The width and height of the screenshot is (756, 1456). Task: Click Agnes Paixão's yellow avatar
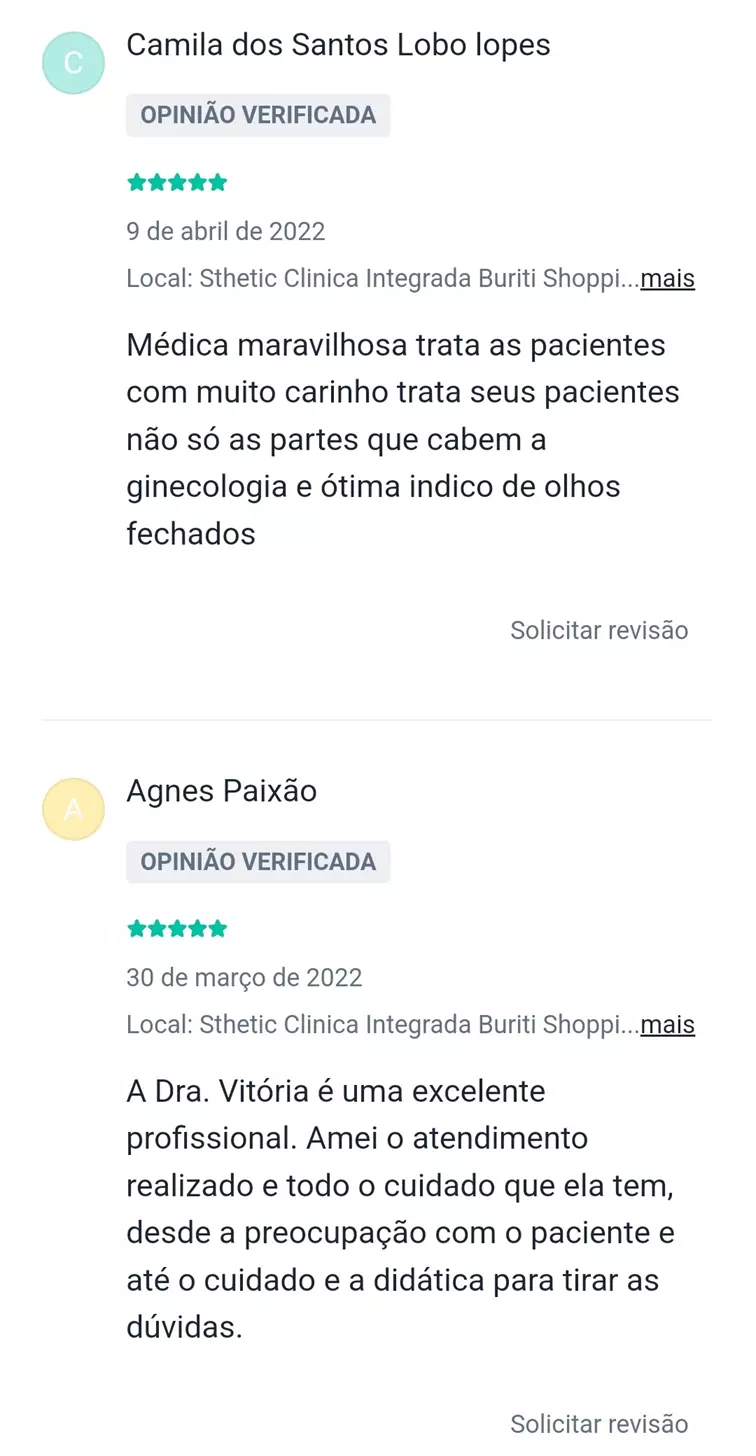coord(73,808)
